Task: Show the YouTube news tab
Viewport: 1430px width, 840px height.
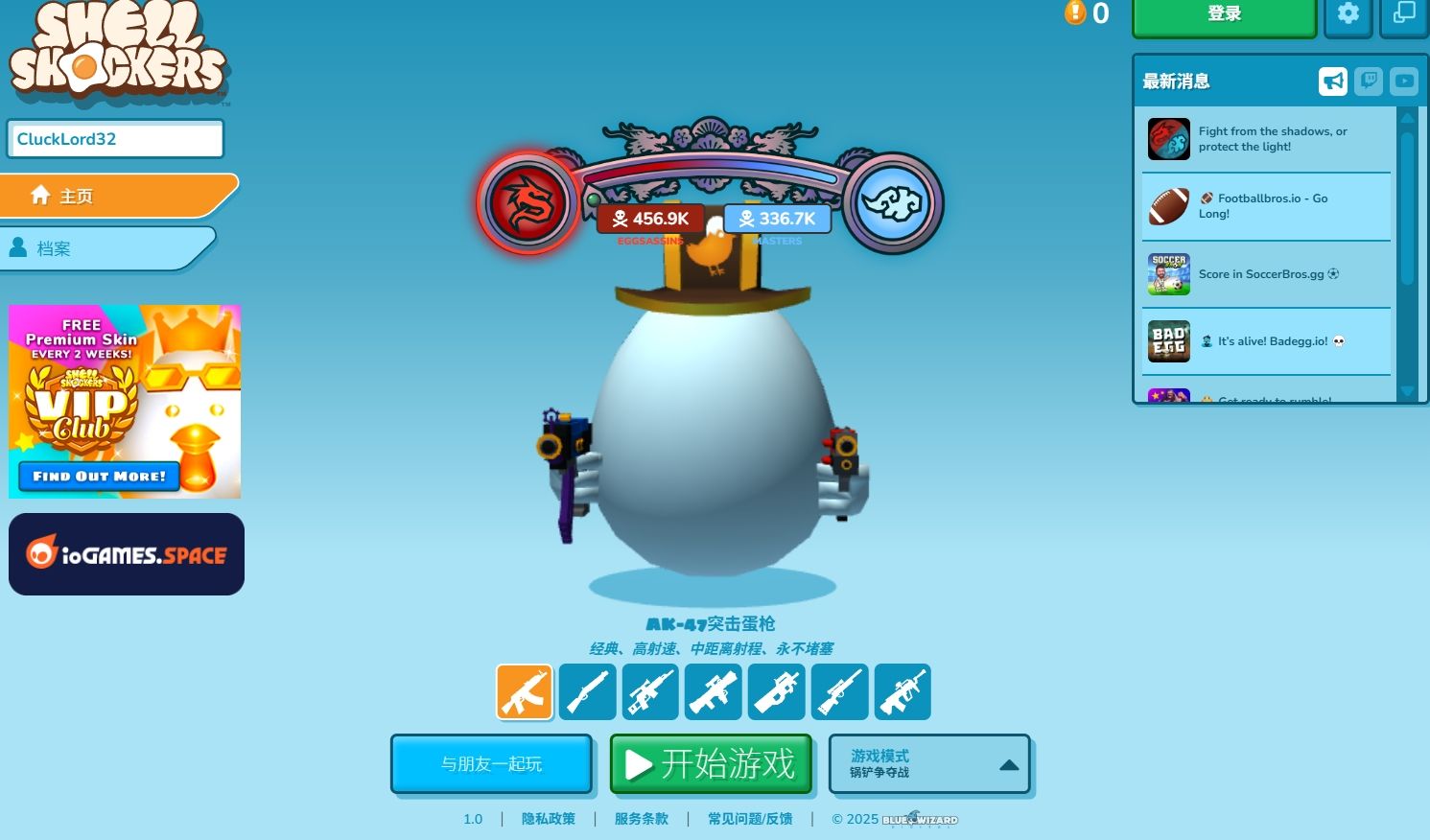Action: 1404,82
